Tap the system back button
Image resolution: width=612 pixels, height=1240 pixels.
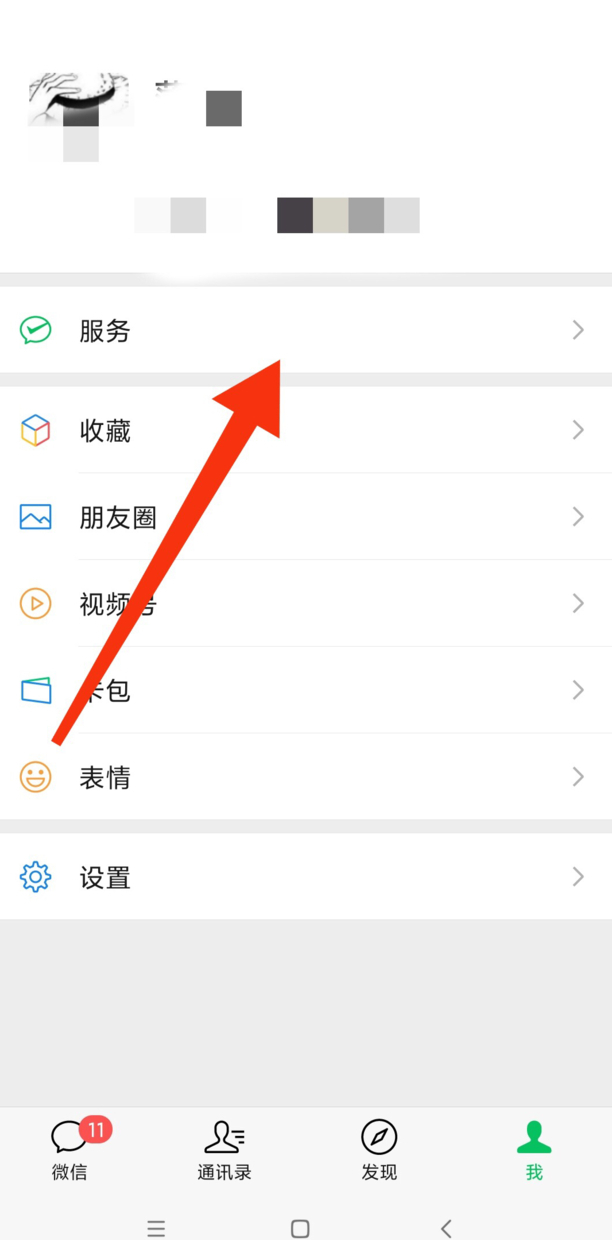(x=447, y=1228)
